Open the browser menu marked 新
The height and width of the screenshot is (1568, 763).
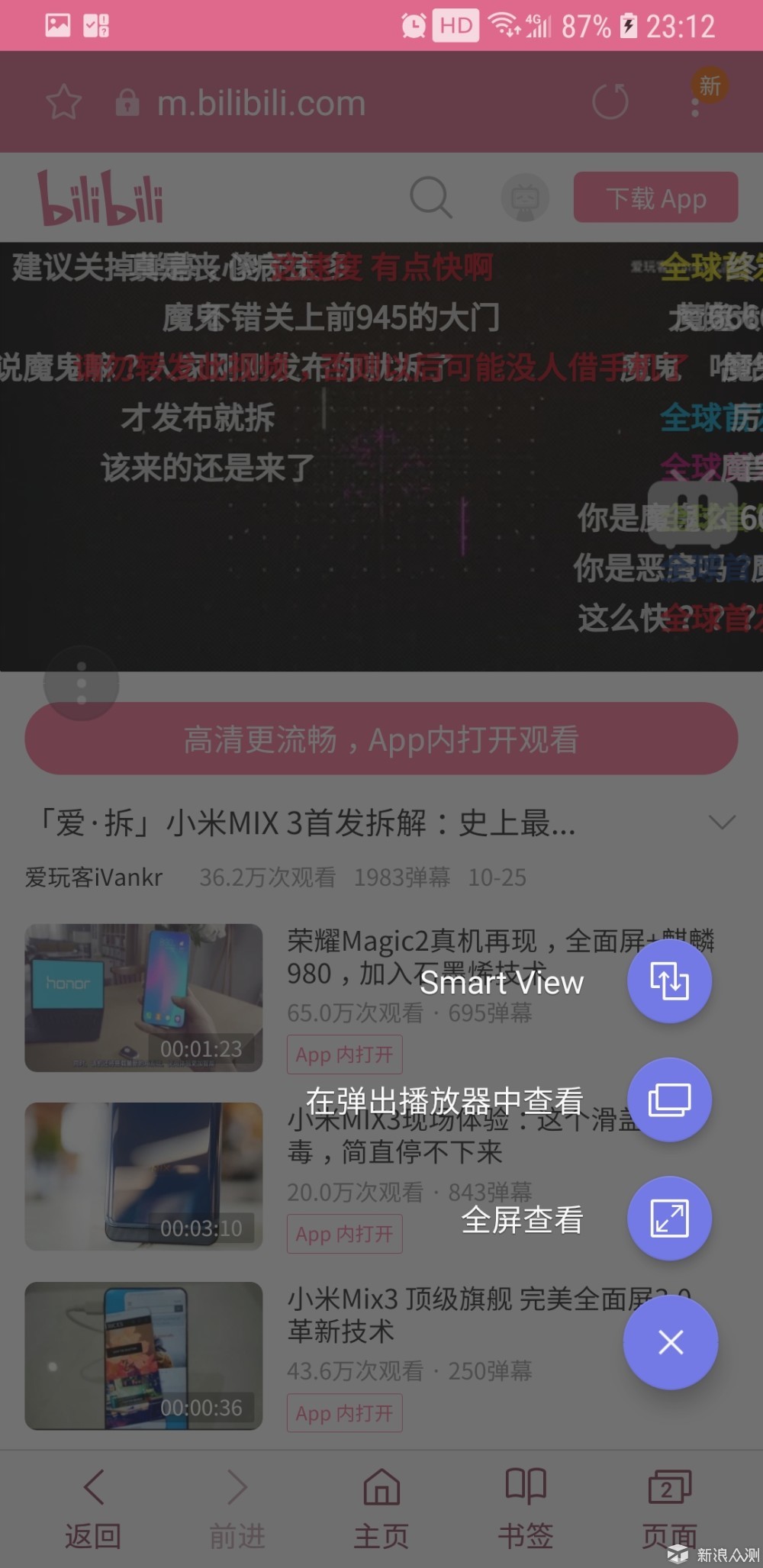pos(695,101)
